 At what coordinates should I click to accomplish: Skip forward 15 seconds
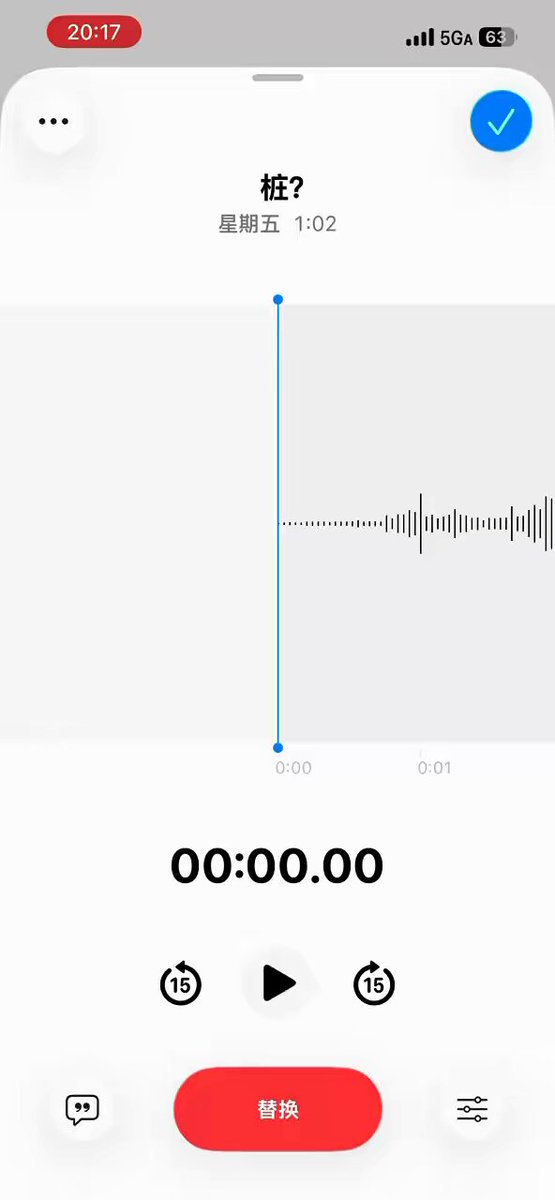coord(374,984)
